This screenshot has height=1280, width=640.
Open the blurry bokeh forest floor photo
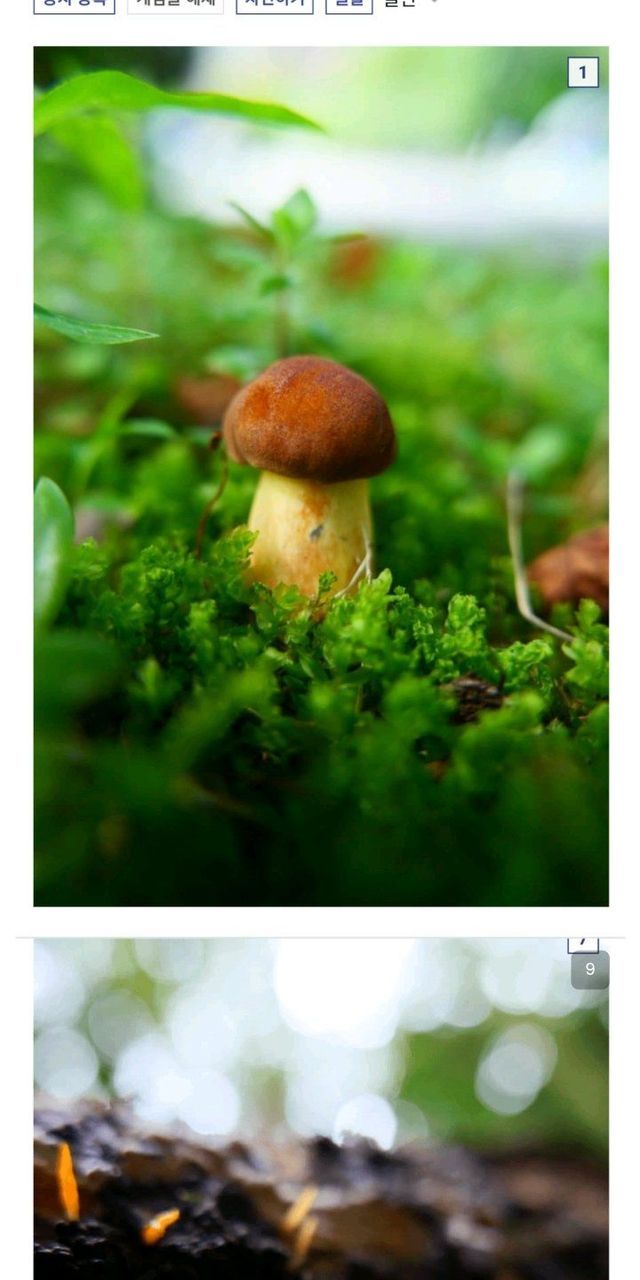point(321,1110)
